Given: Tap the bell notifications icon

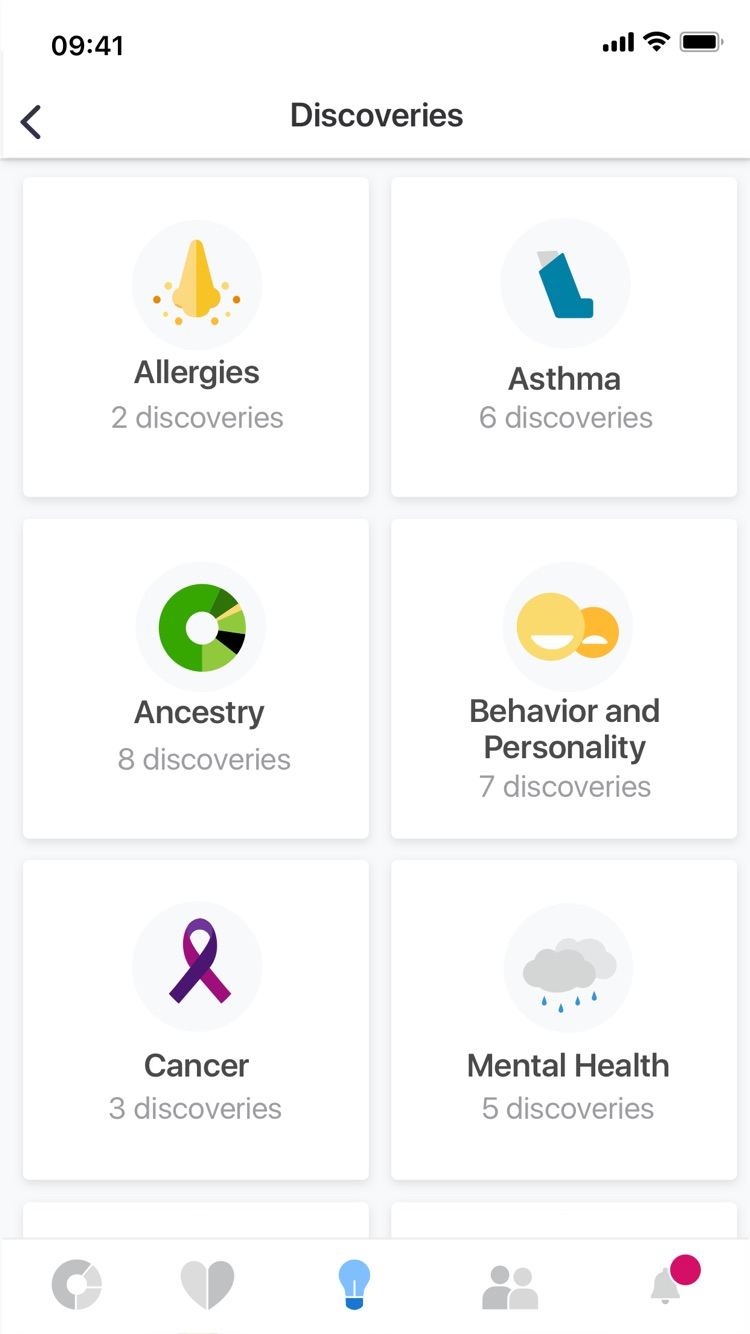Looking at the screenshot, I should coord(667,1289).
